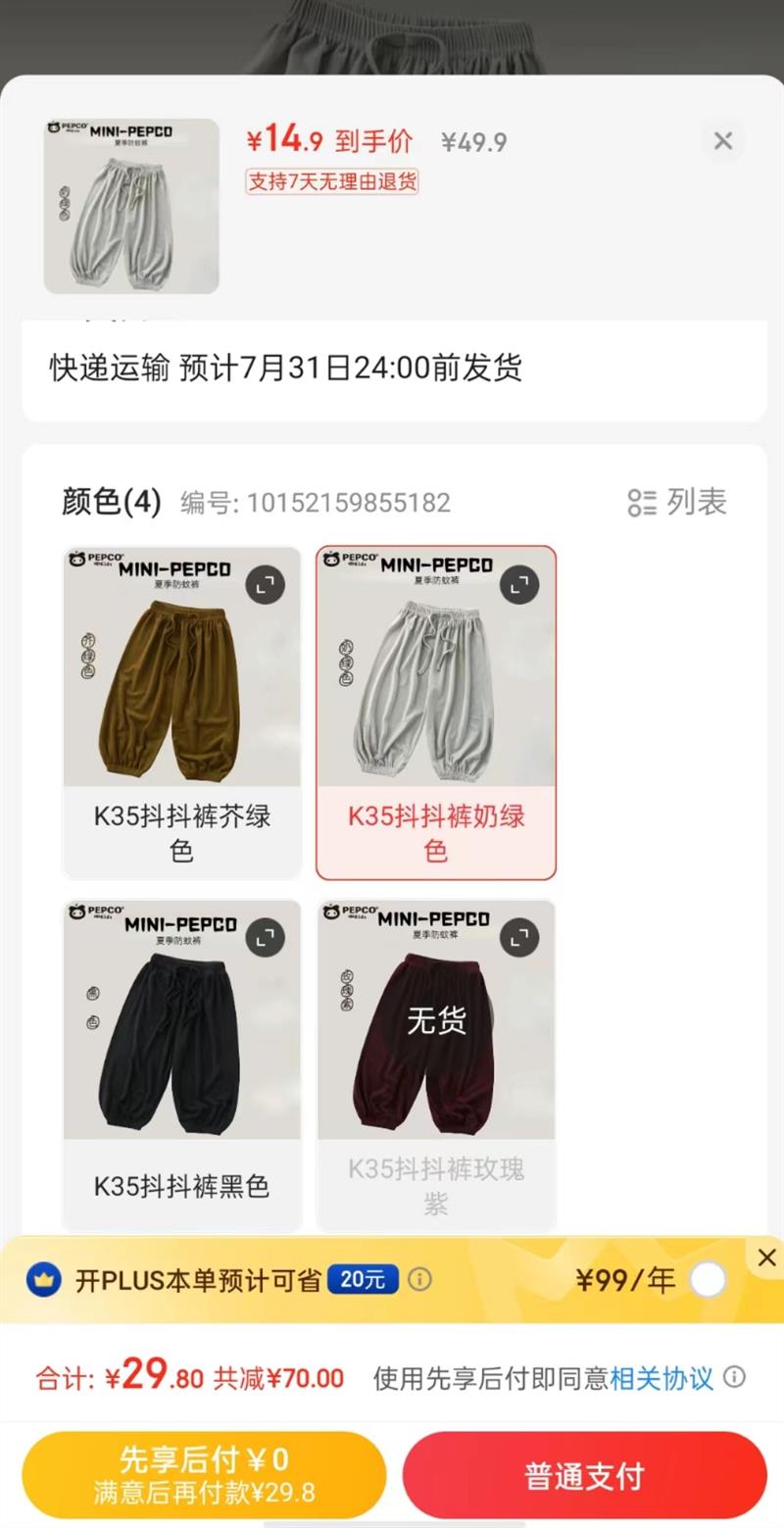Select K35抖抖裤奶绿色 color option

436,712
